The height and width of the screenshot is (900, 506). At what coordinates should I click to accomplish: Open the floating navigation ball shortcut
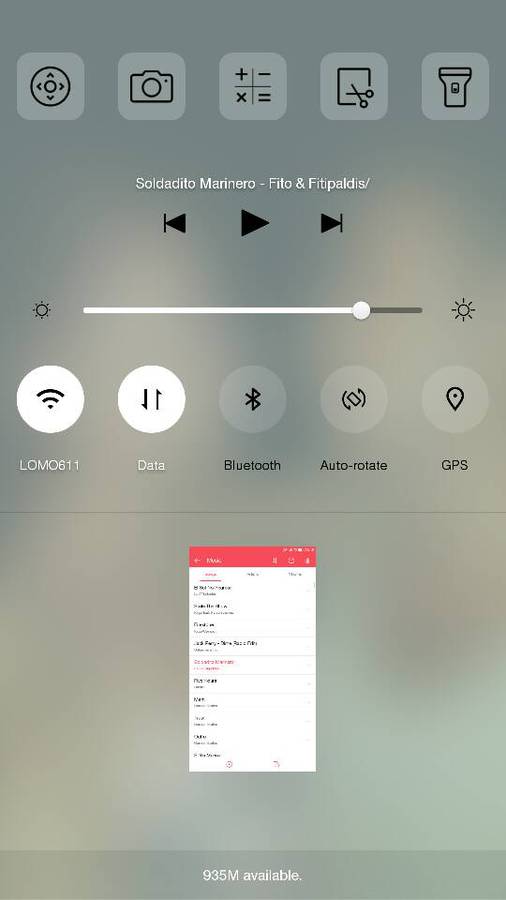coord(50,86)
